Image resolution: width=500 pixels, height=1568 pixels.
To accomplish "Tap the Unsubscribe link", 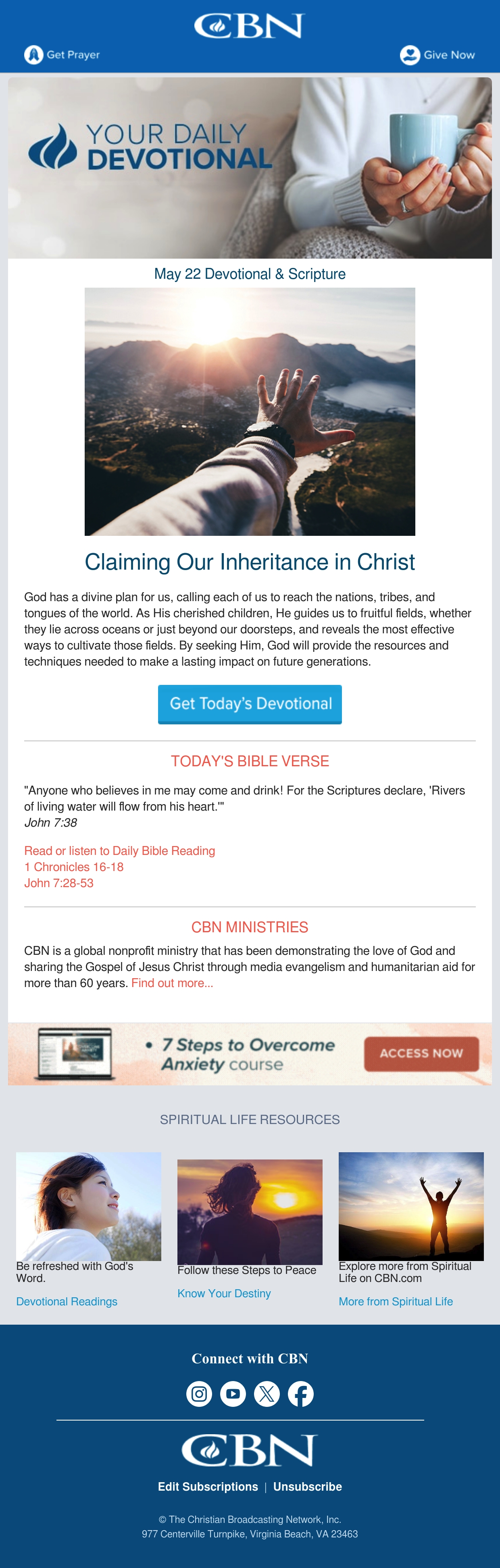I will 308,1486.
